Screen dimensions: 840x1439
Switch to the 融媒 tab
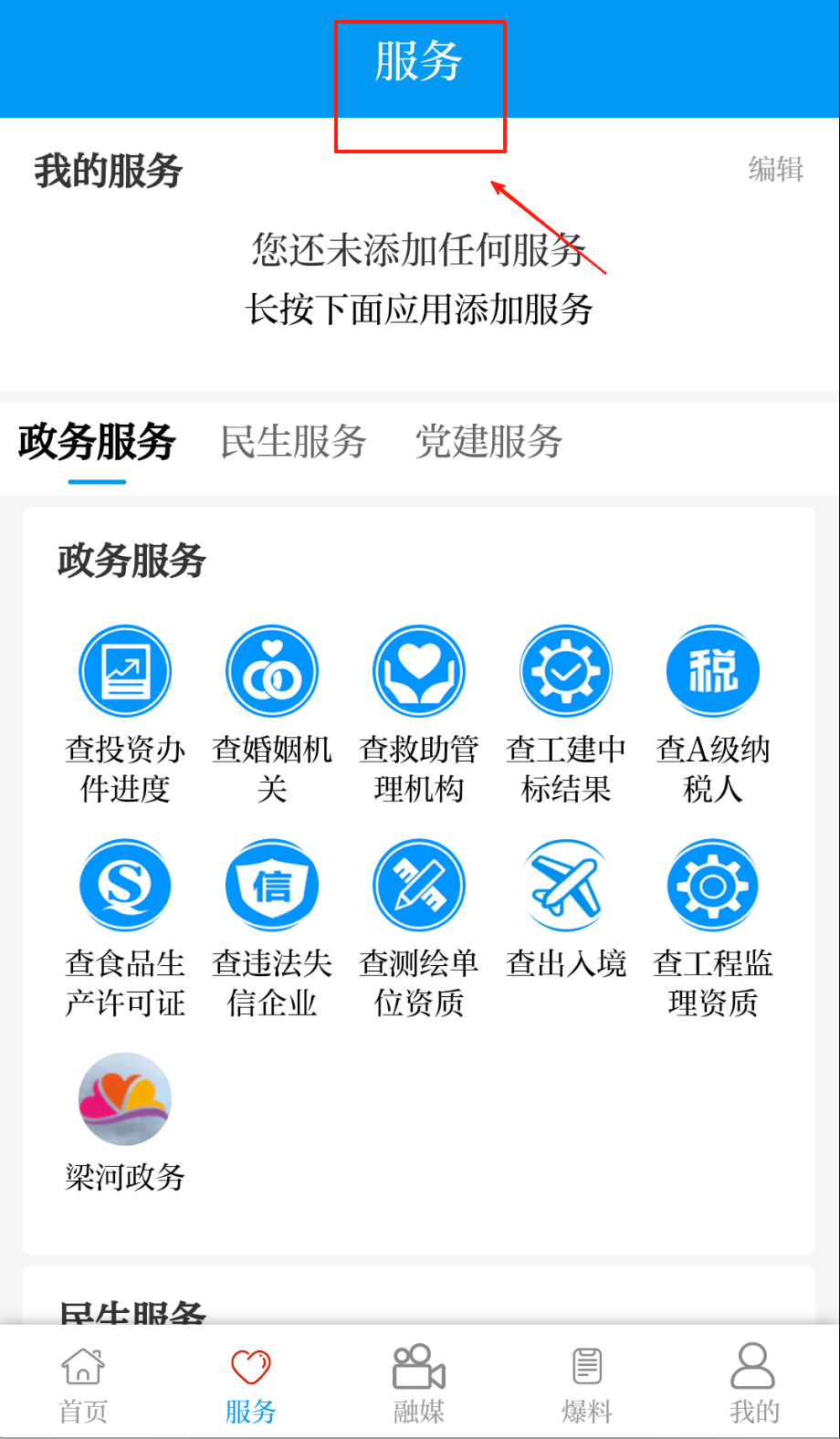coord(419,1384)
